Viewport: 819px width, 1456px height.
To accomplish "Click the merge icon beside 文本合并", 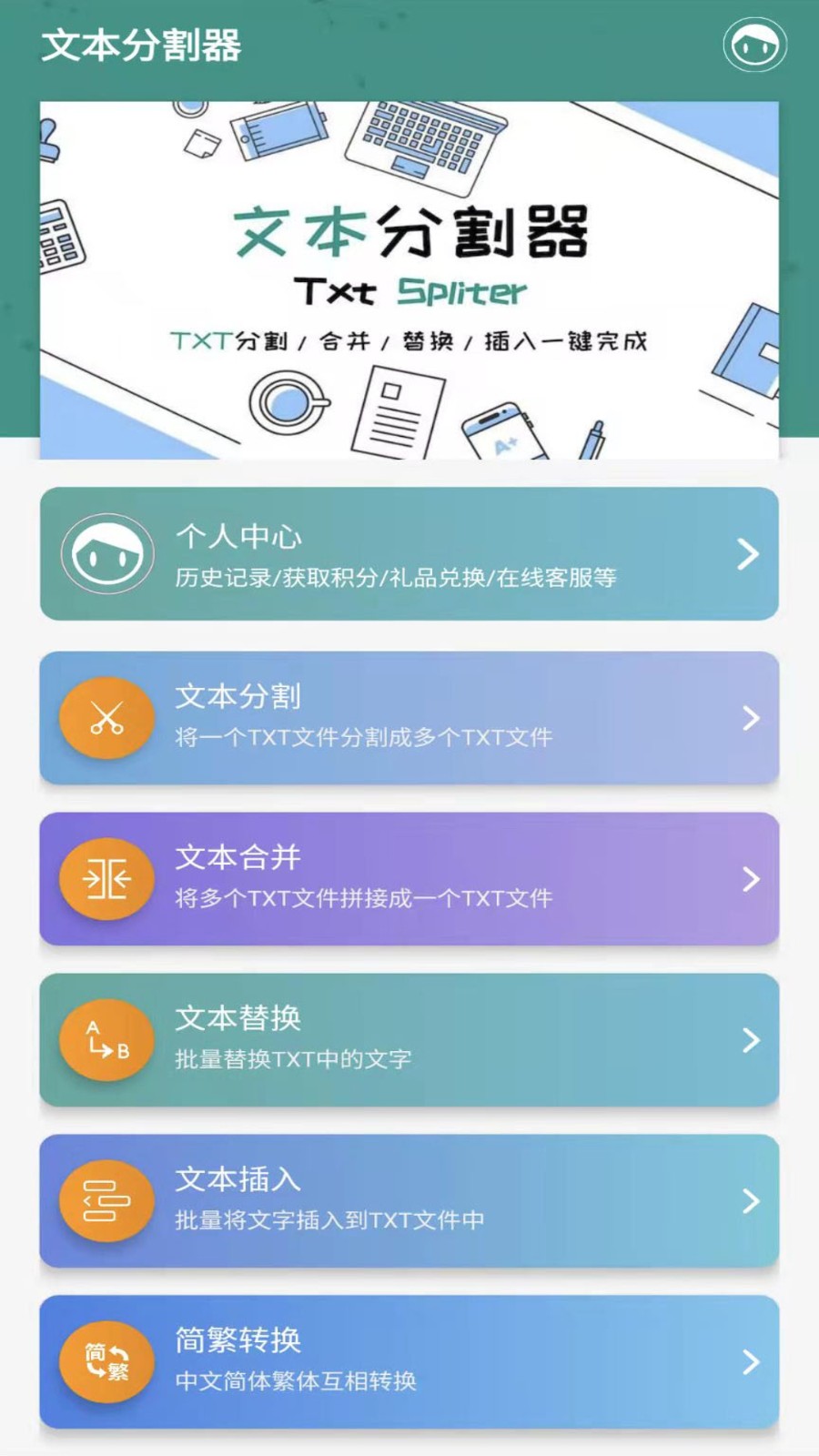I will [x=106, y=878].
